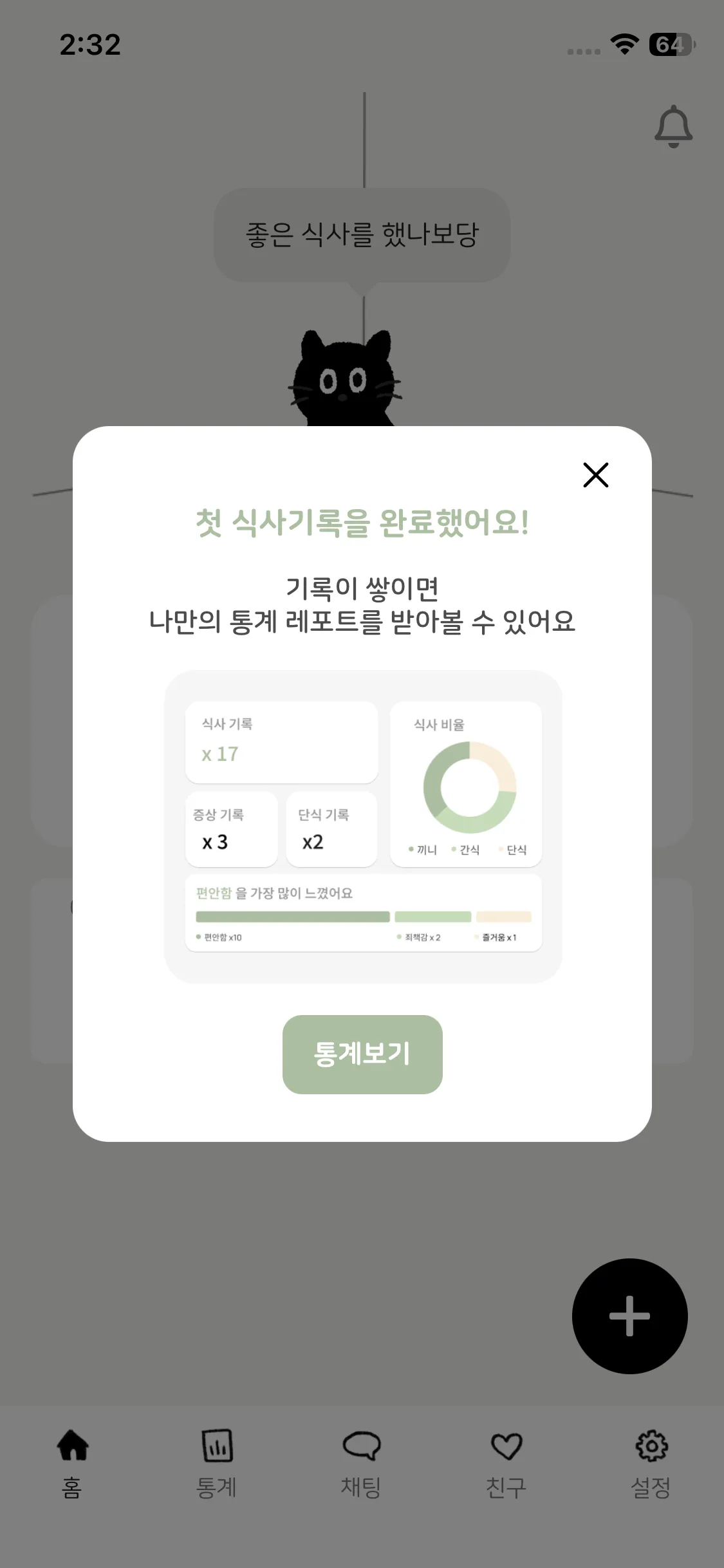Screen dimensions: 724x1568
Task: Switch to the 홈 tab
Action: click(72, 1462)
